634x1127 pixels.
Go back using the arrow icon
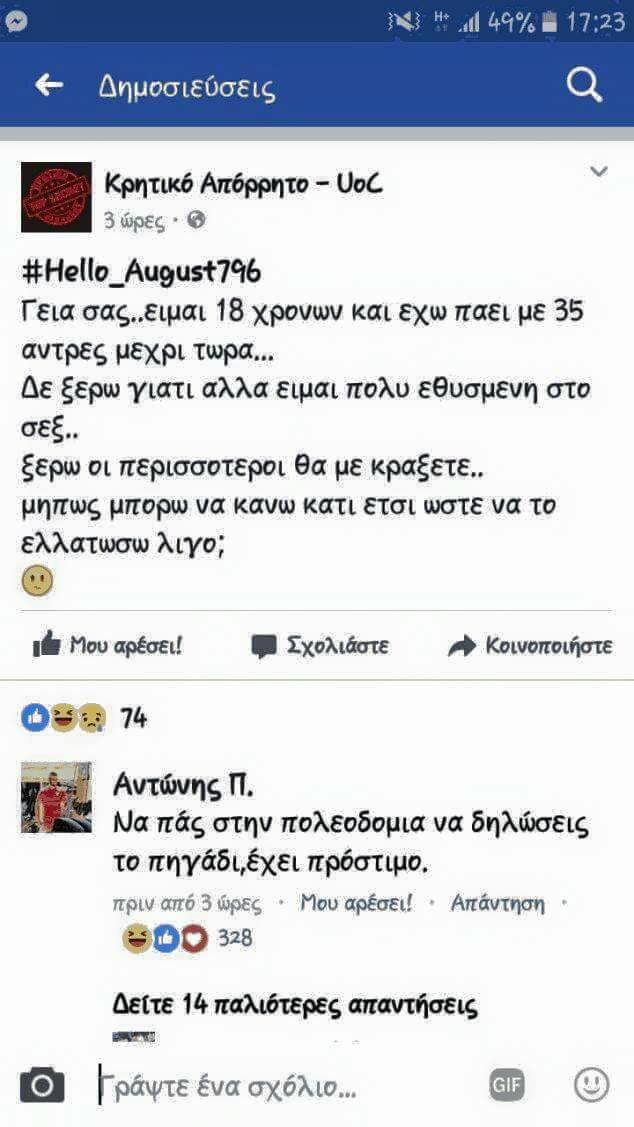coord(48,86)
